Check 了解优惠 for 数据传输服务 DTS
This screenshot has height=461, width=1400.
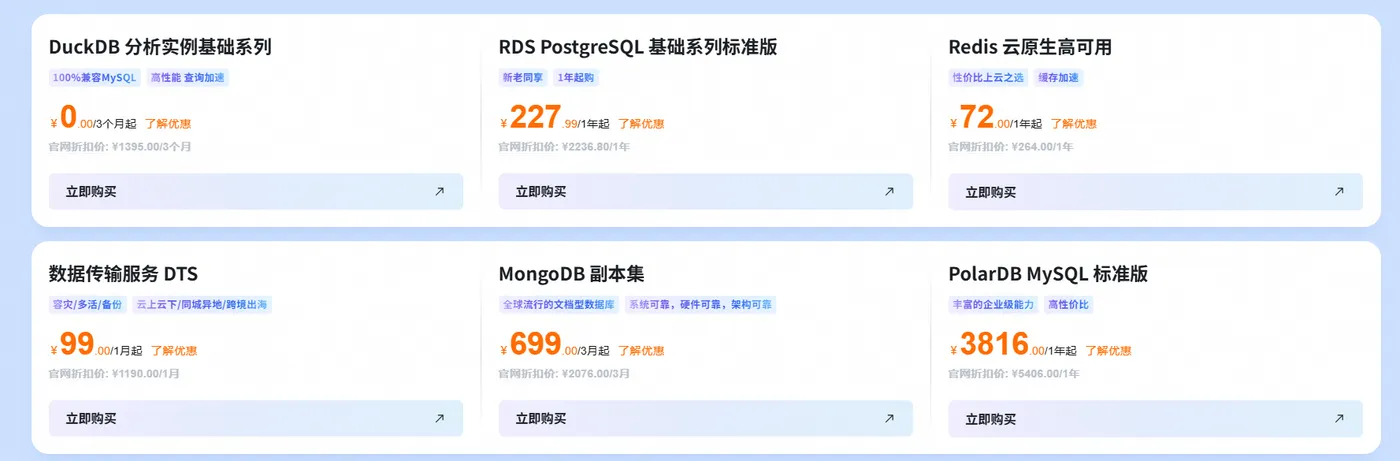174,351
